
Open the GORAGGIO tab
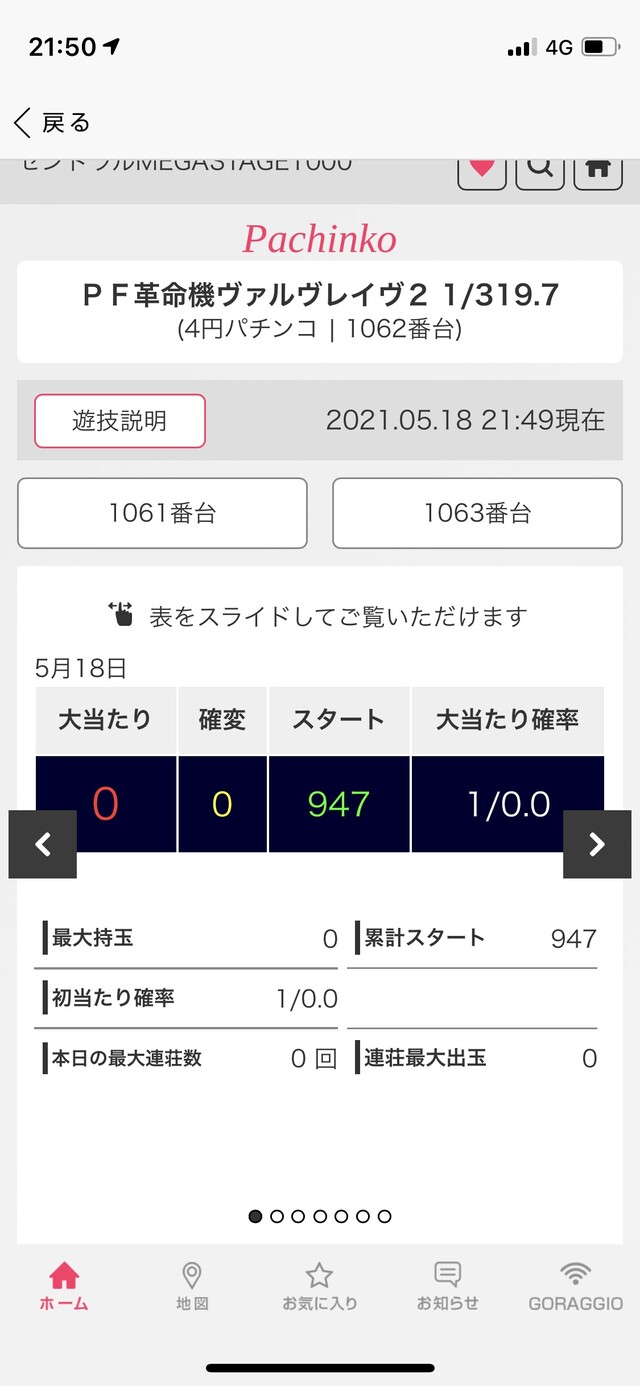[575, 1286]
